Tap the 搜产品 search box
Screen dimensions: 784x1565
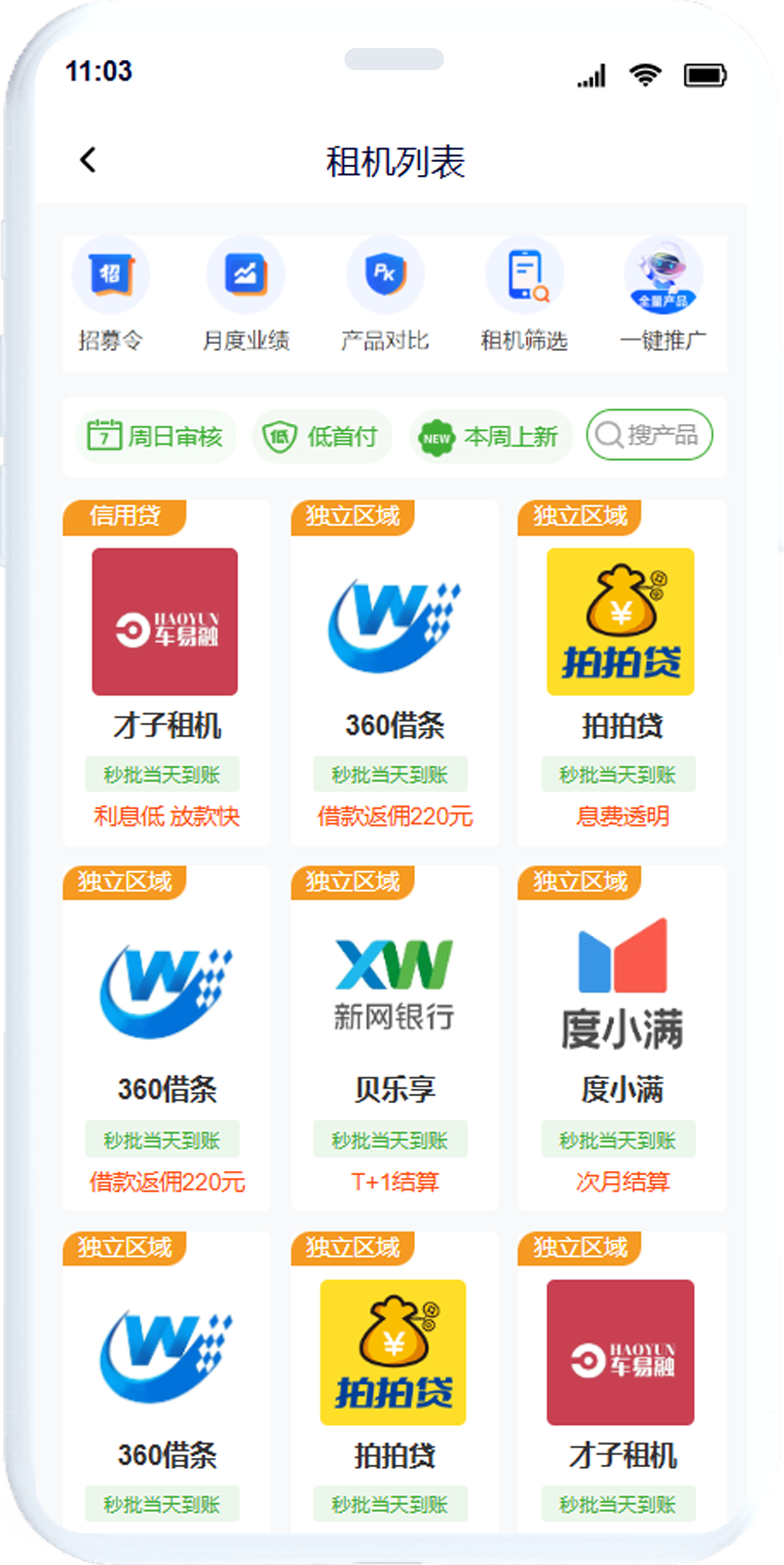point(649,435)
